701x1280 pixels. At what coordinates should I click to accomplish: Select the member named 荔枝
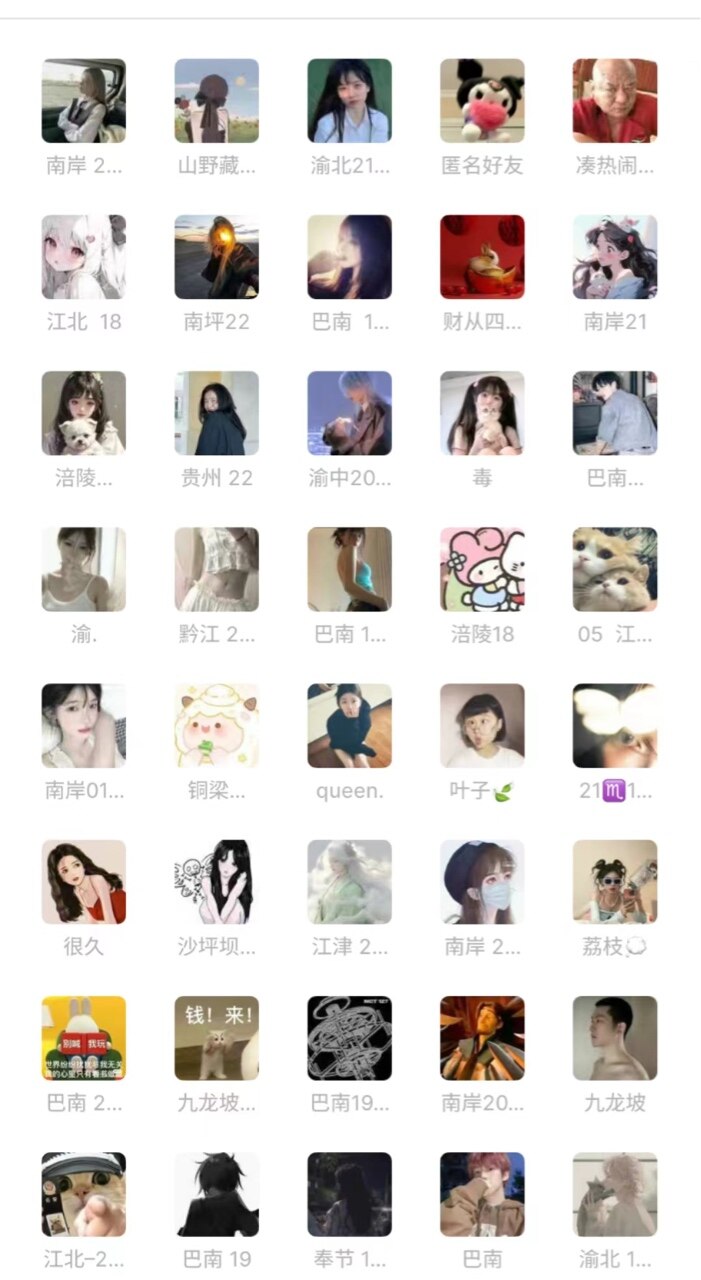pyautogui.click(x=615, y=881)
